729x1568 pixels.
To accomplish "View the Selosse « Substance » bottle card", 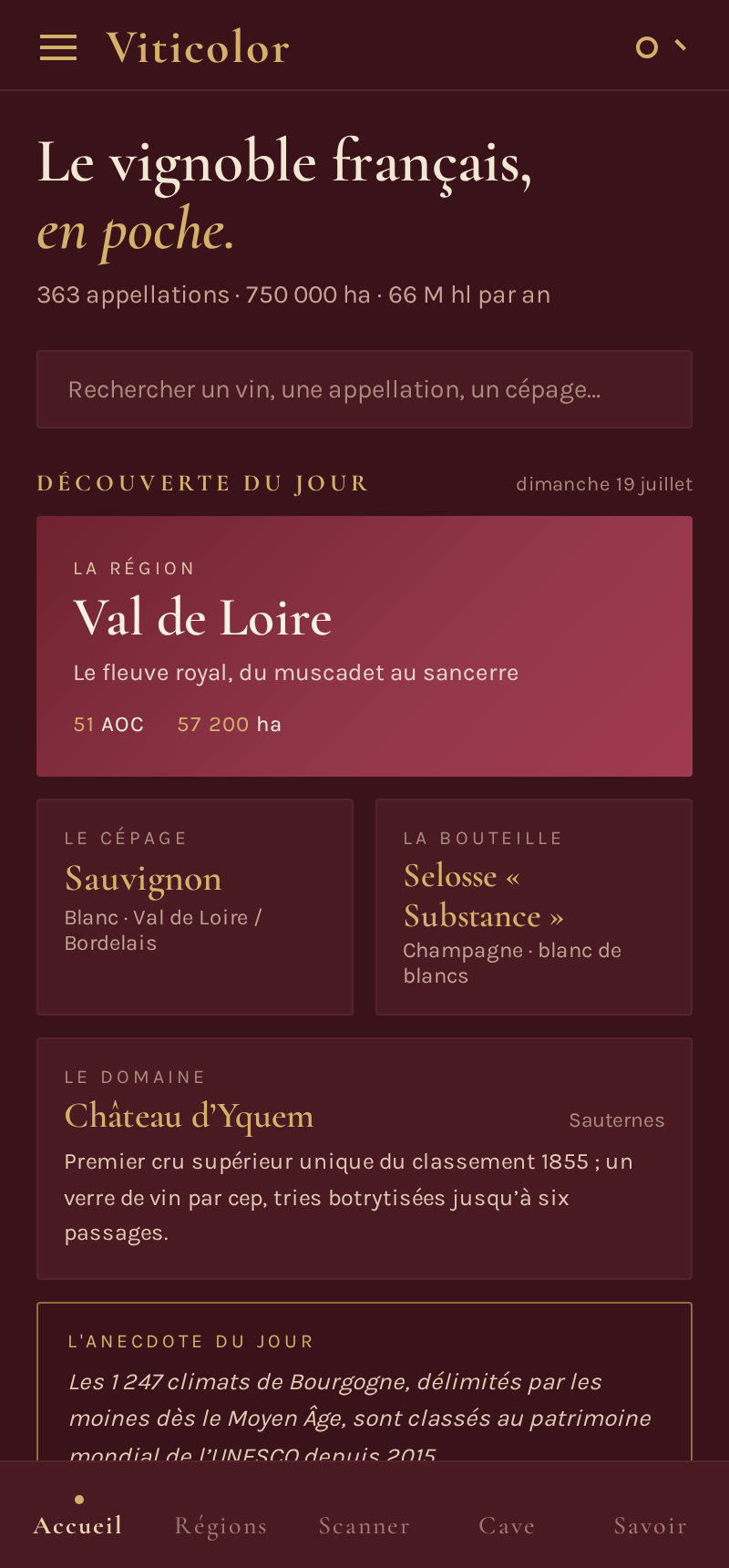I will point(534,907).
